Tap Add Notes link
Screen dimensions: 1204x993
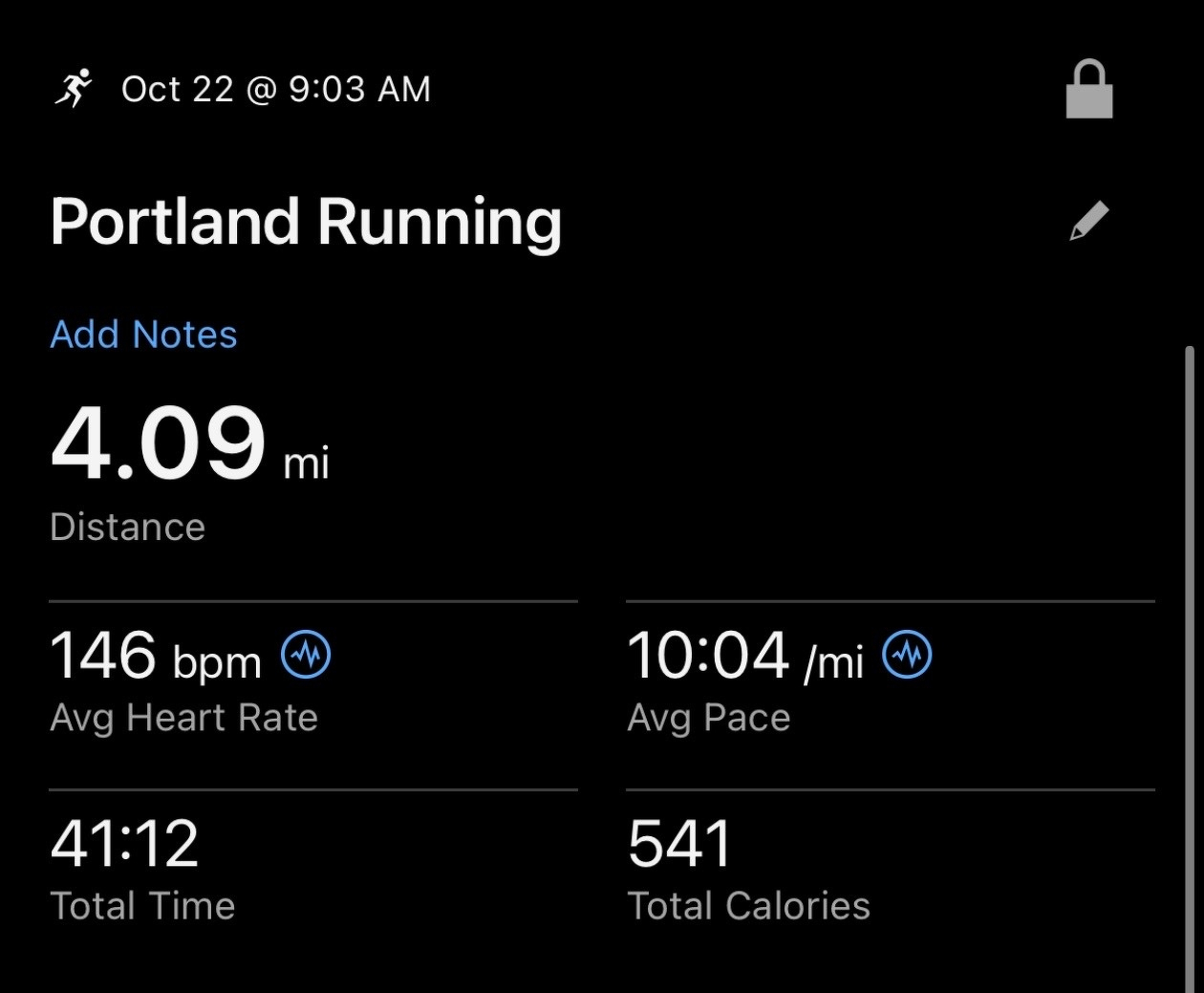(x=143, y=335)
